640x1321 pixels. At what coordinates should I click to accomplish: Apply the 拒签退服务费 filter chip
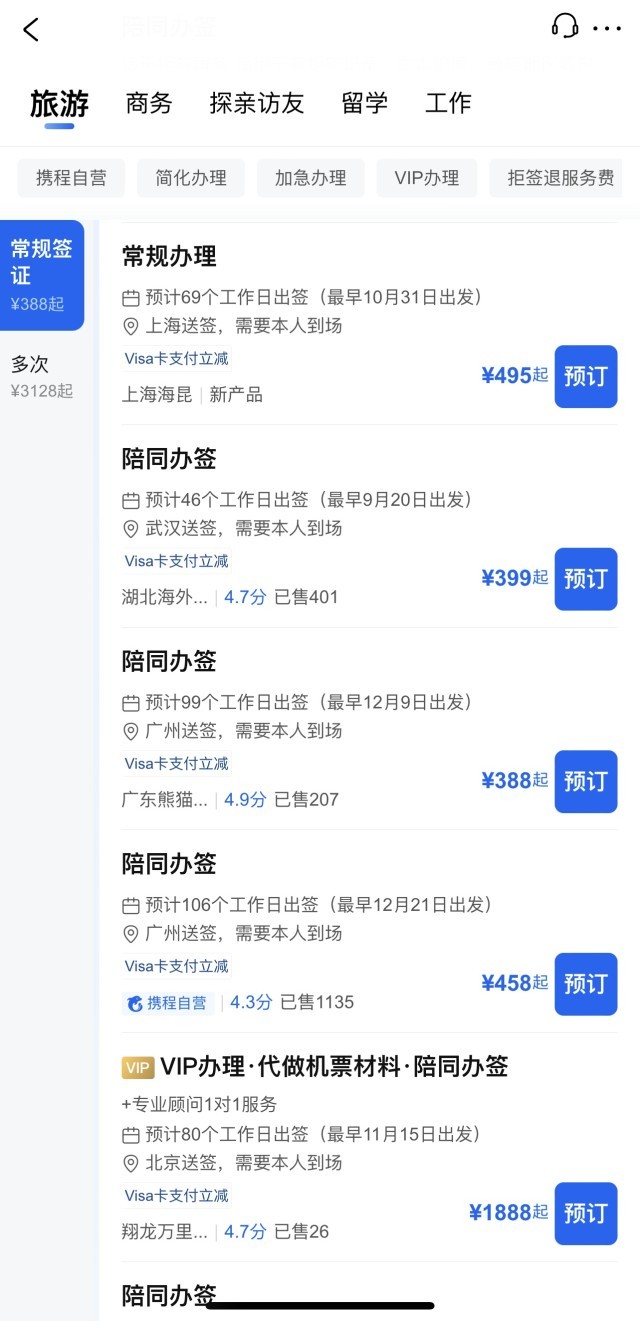(x=560, y=178)
